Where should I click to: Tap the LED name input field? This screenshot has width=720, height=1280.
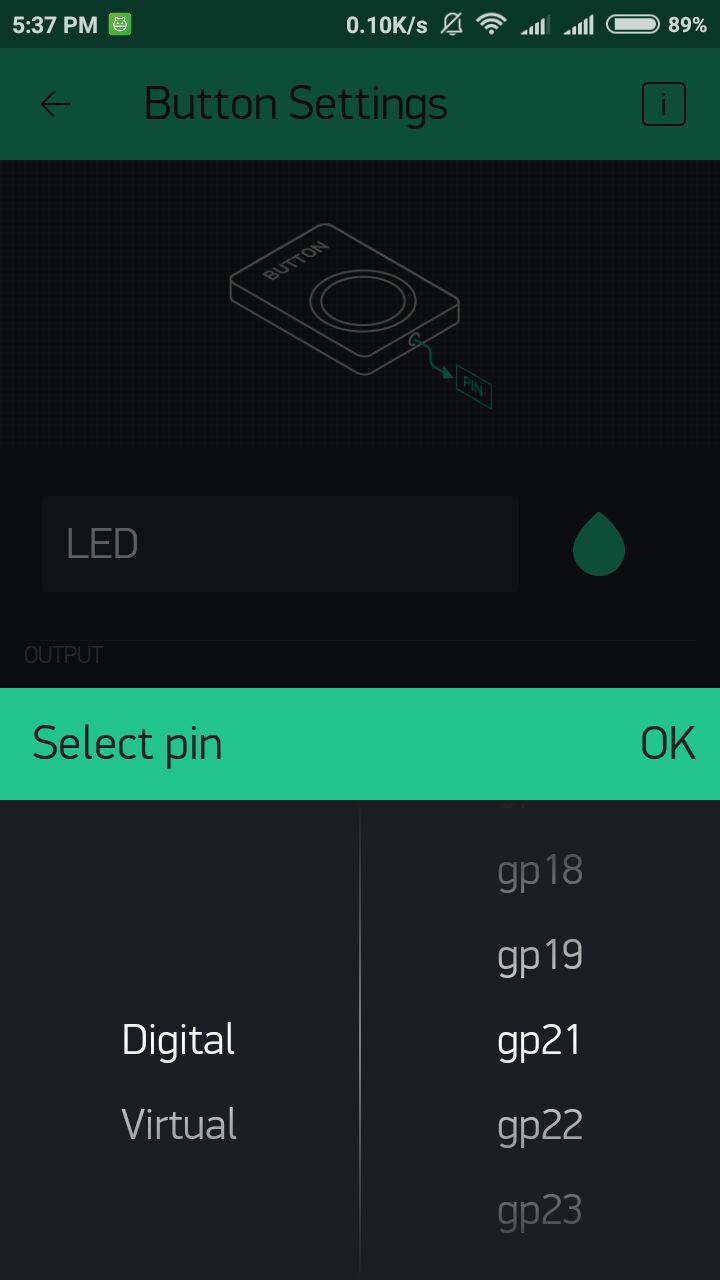click(x=280, y=543)
